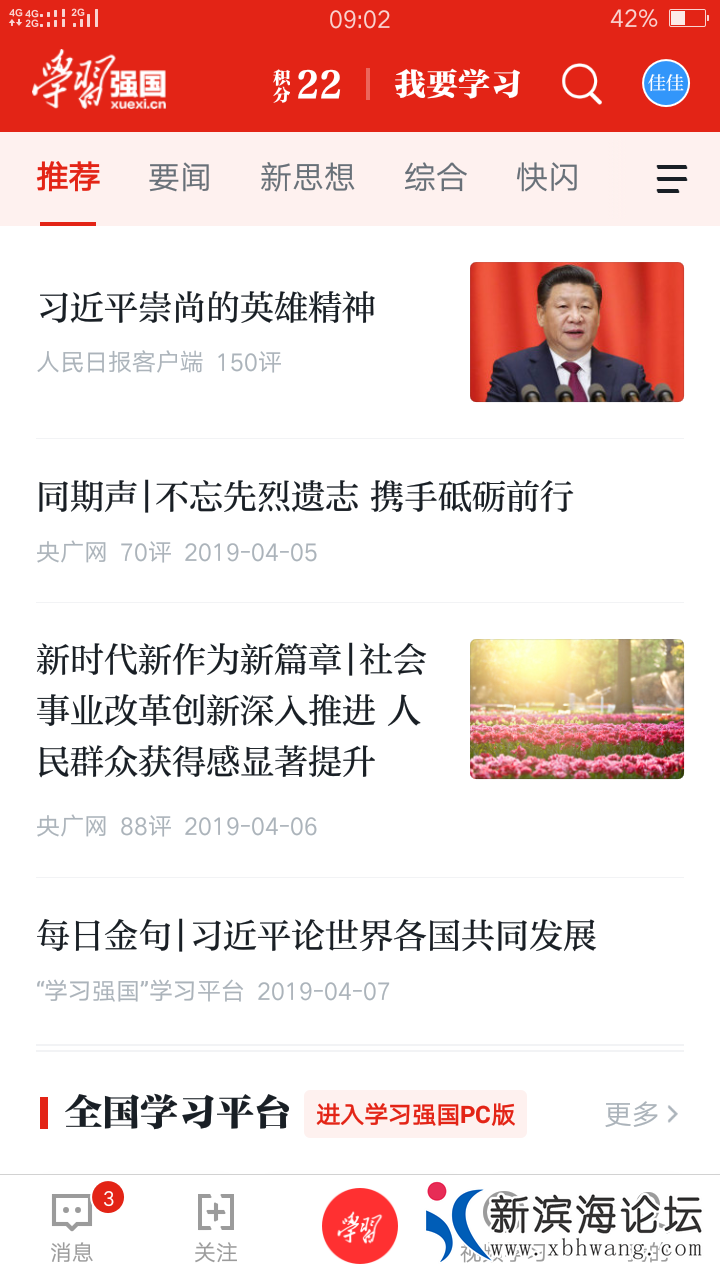The height and width of the screenshot is (1280, 720).
Task: Open the channel list menu icon
Action: coord(671,179)
